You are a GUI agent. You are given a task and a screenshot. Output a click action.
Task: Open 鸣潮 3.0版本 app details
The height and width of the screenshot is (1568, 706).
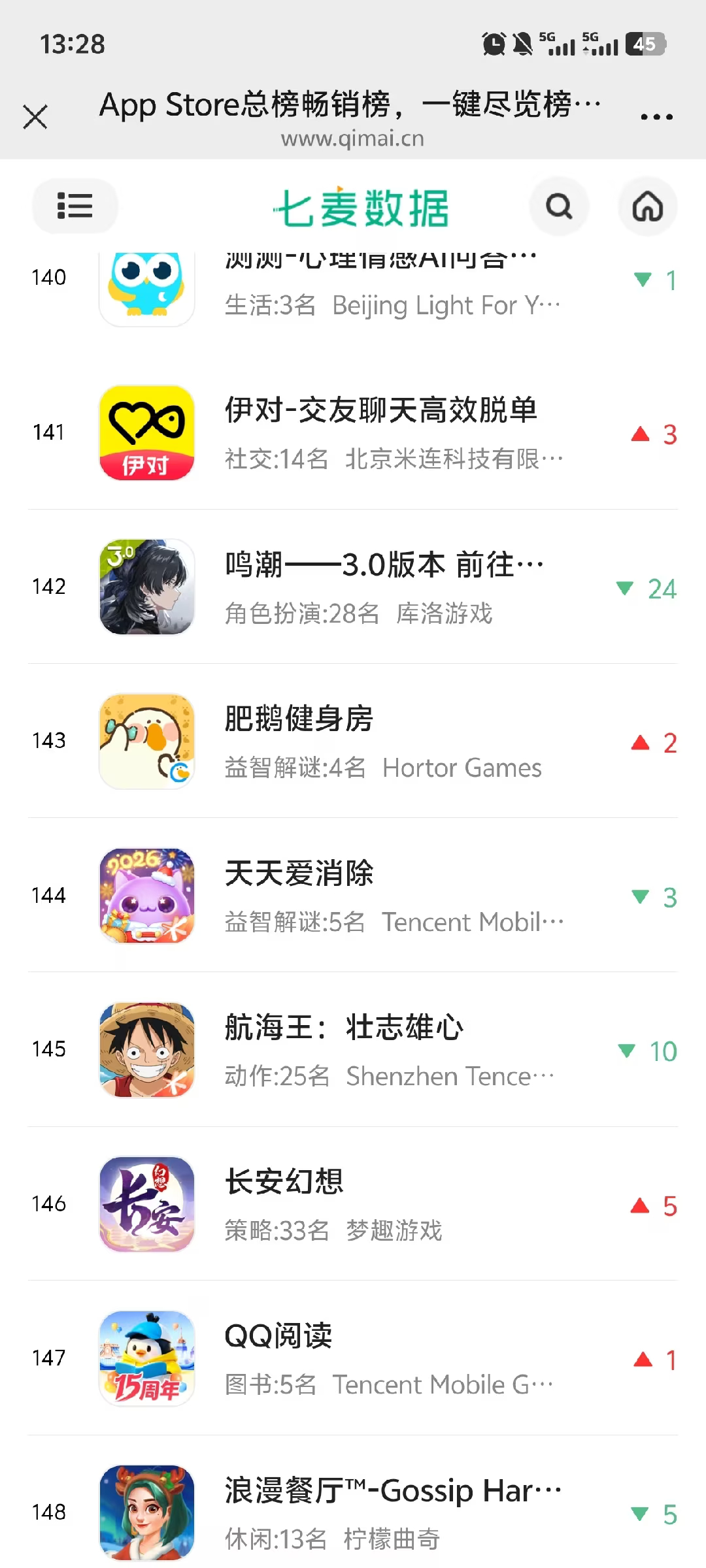click(383, 587)
